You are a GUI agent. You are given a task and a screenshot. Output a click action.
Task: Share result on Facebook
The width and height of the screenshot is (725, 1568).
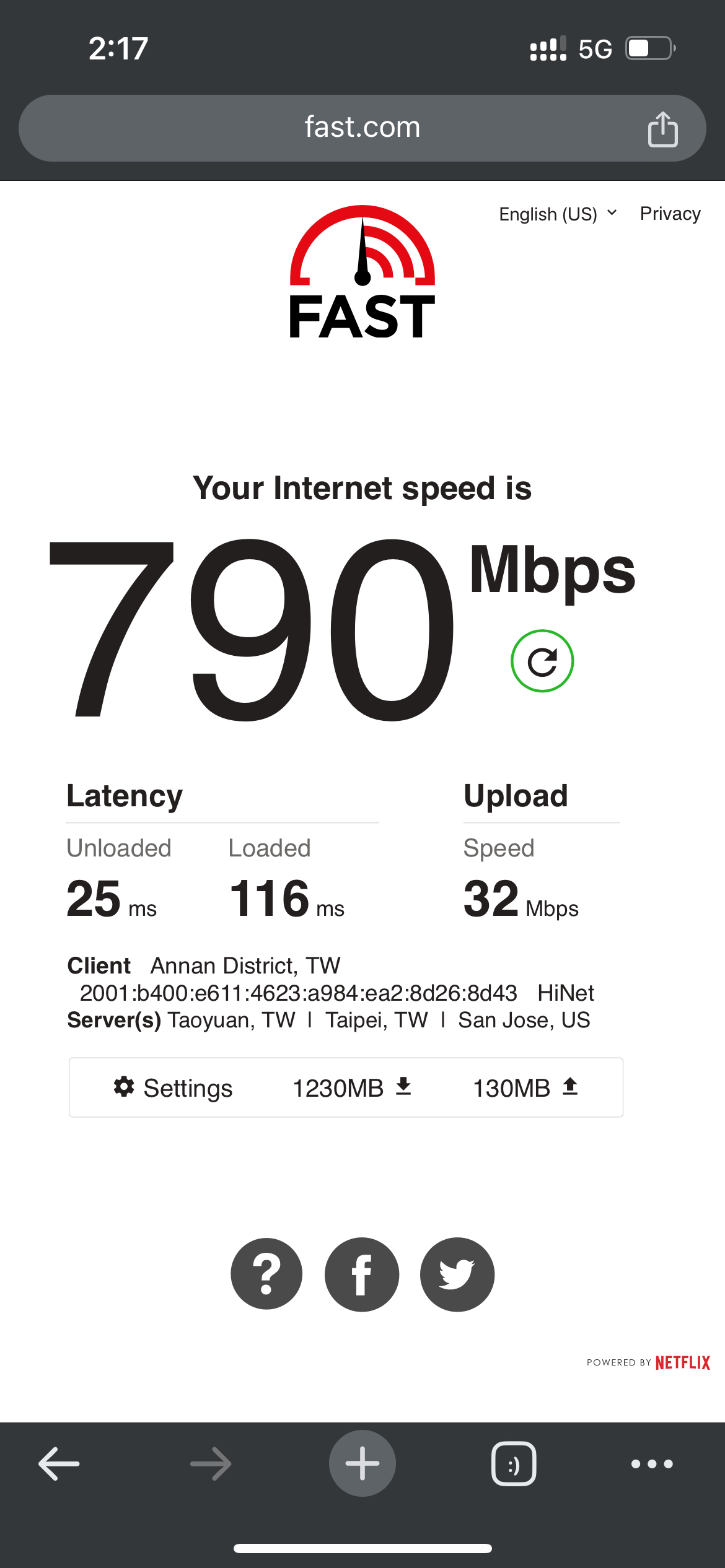[362, 1274]
